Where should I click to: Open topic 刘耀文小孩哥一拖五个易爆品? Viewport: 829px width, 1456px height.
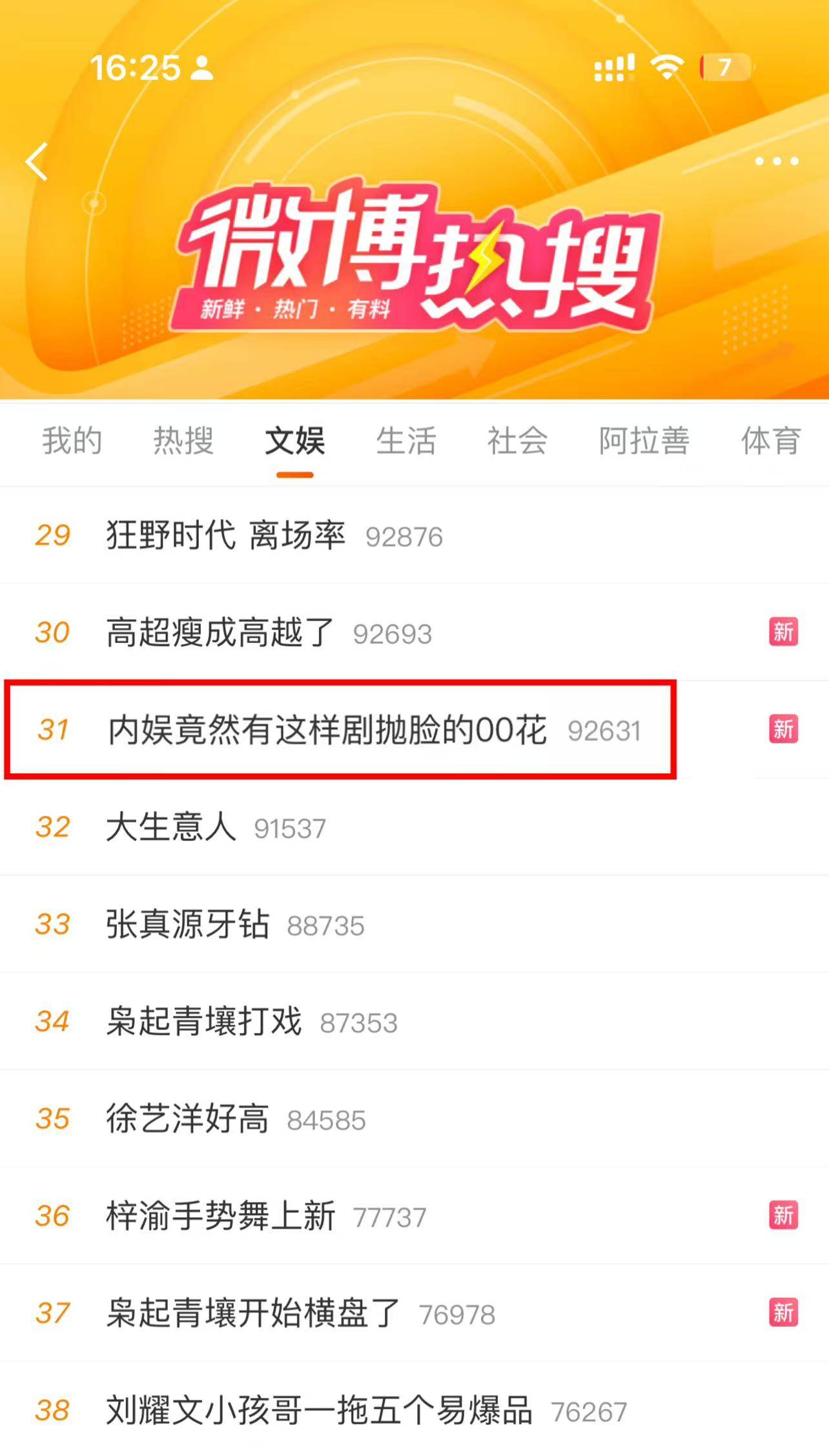[x=319, y=1411]
